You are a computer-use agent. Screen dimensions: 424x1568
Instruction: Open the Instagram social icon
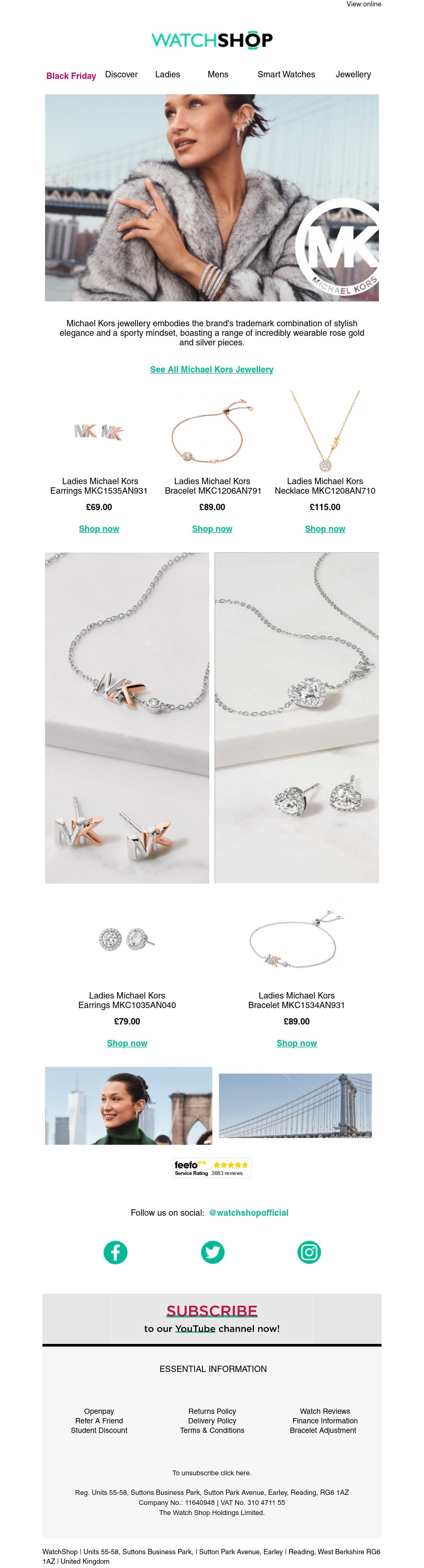(x=309, y=1252)
